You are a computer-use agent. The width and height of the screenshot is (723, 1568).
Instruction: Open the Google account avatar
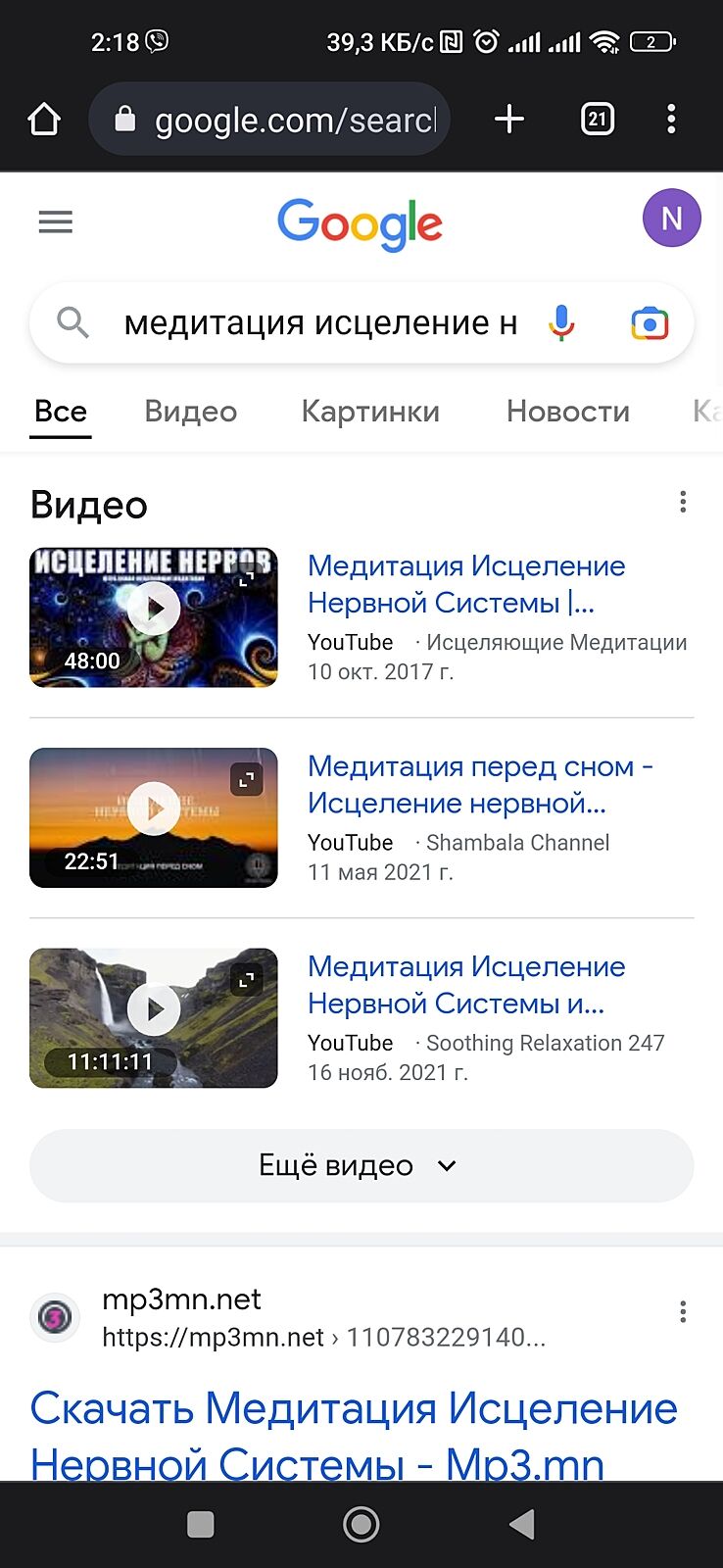[671, 219]
